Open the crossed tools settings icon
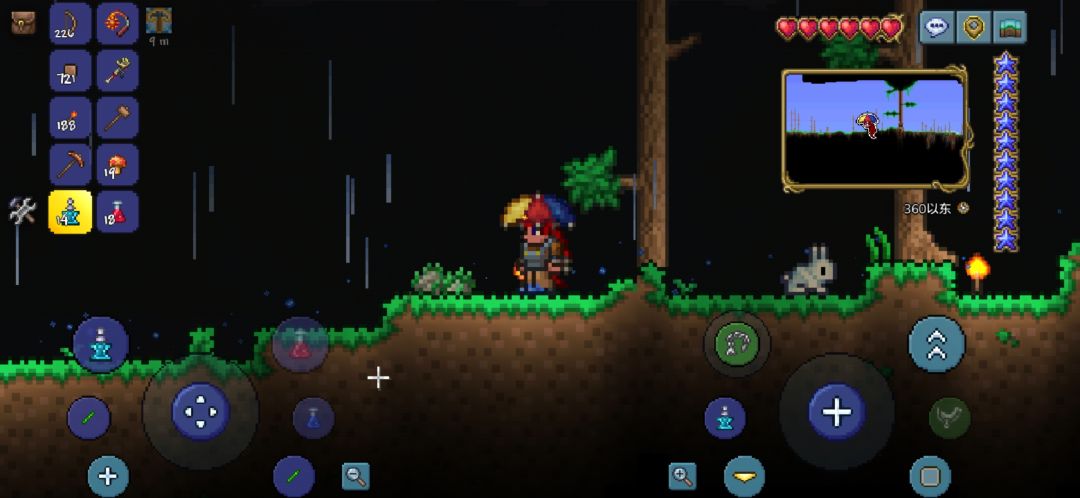Image resolution: width=1080 pixels, height=498 pixels. [x=22, y=209]
